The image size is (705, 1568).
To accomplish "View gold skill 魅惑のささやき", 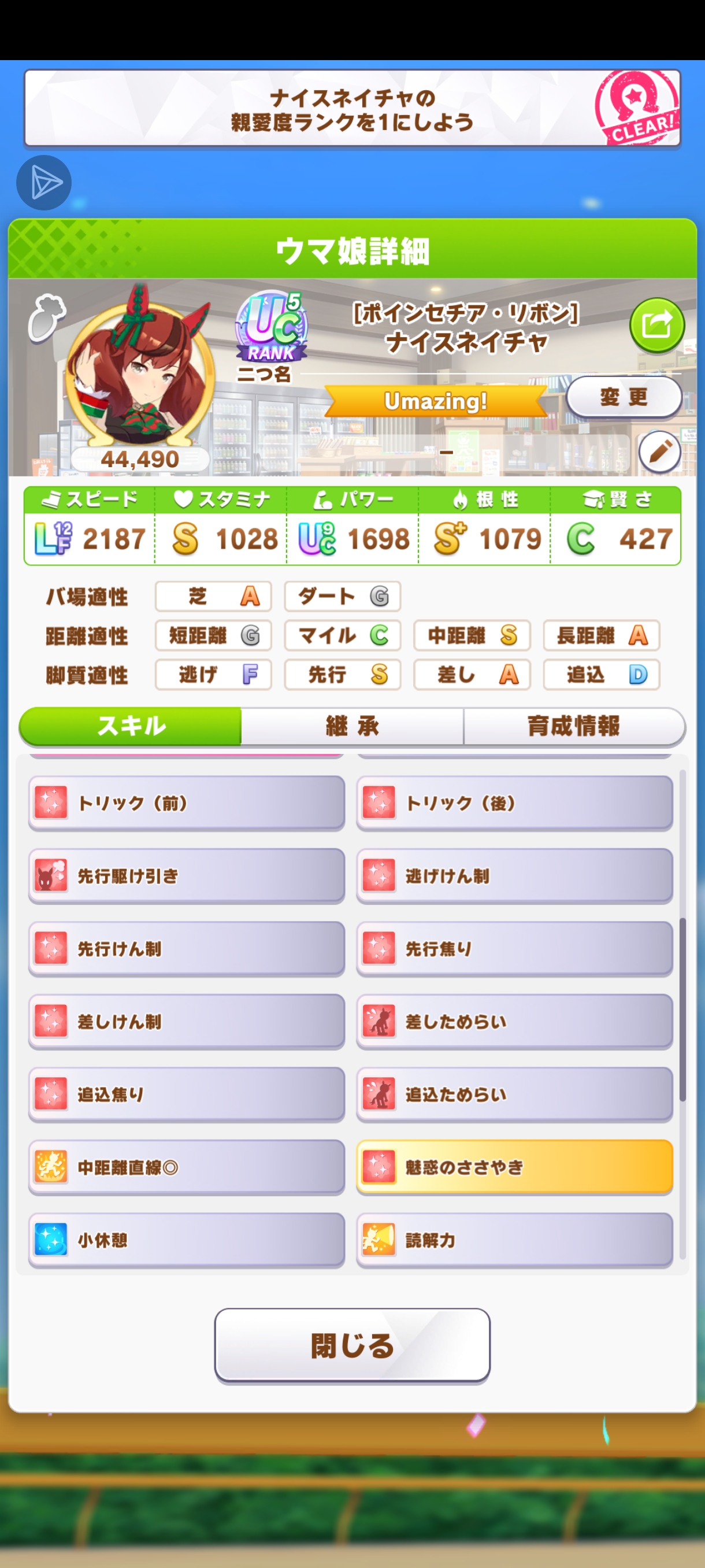I will coord(515,1167).
